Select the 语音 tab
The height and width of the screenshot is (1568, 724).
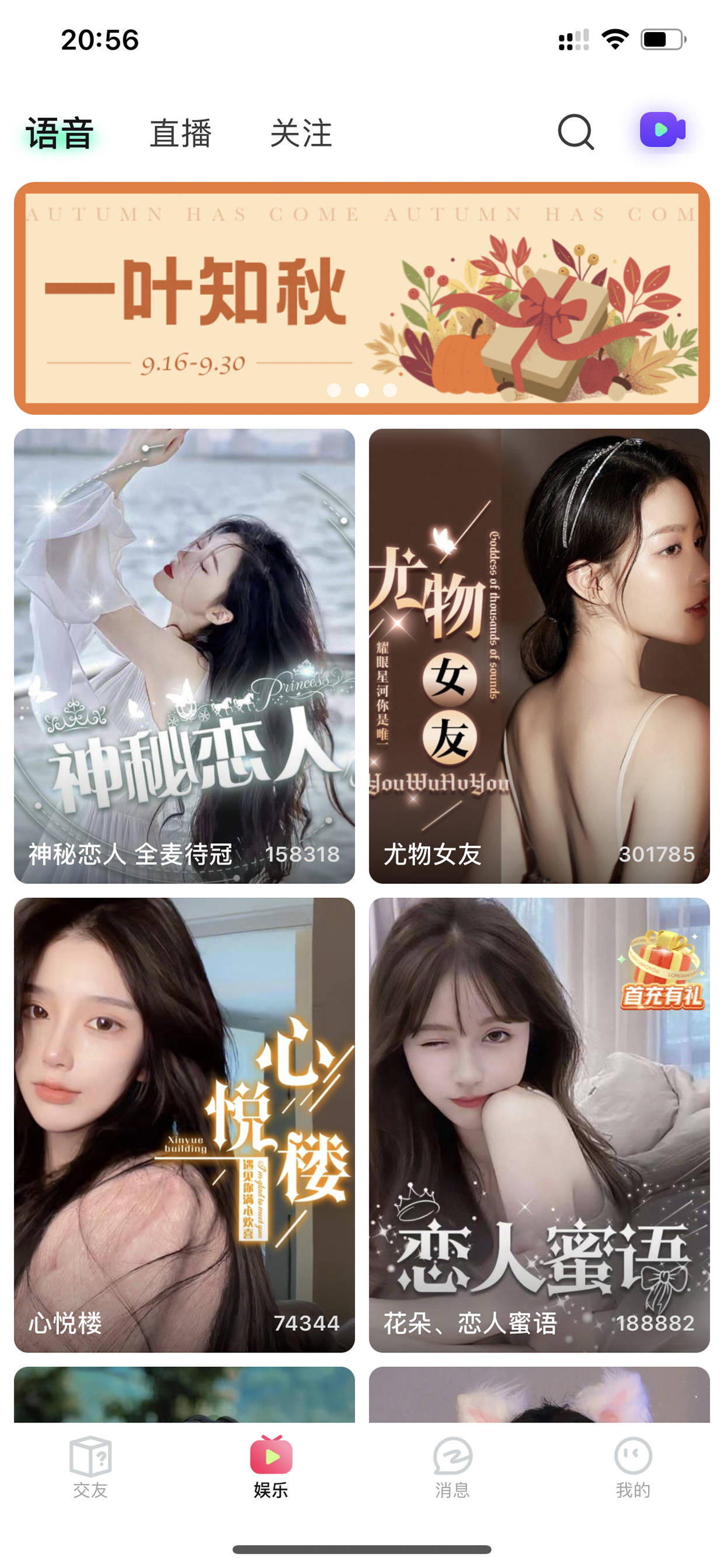pyautogui.click(x=60, y=133)
